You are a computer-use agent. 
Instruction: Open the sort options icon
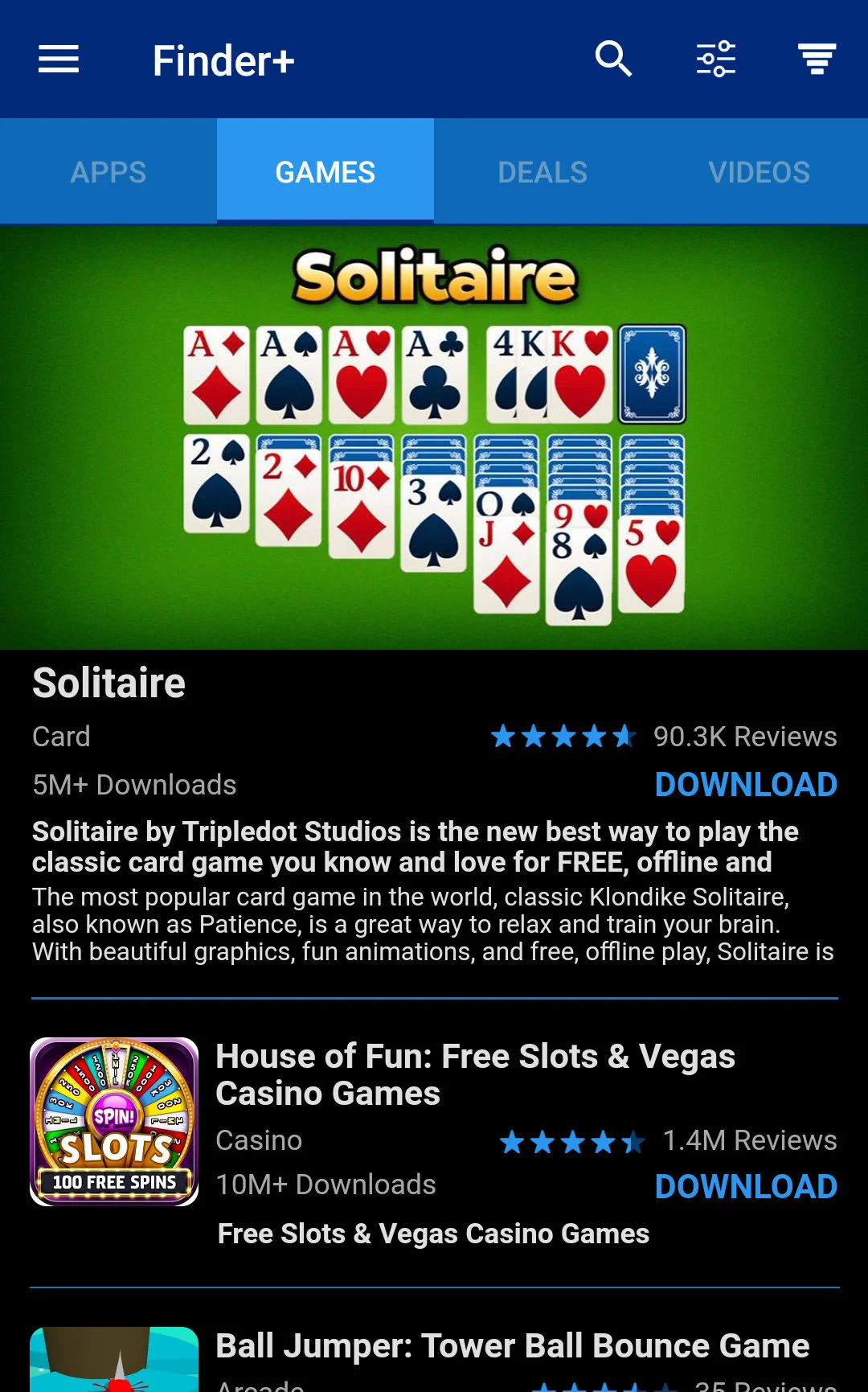(817, 60)
